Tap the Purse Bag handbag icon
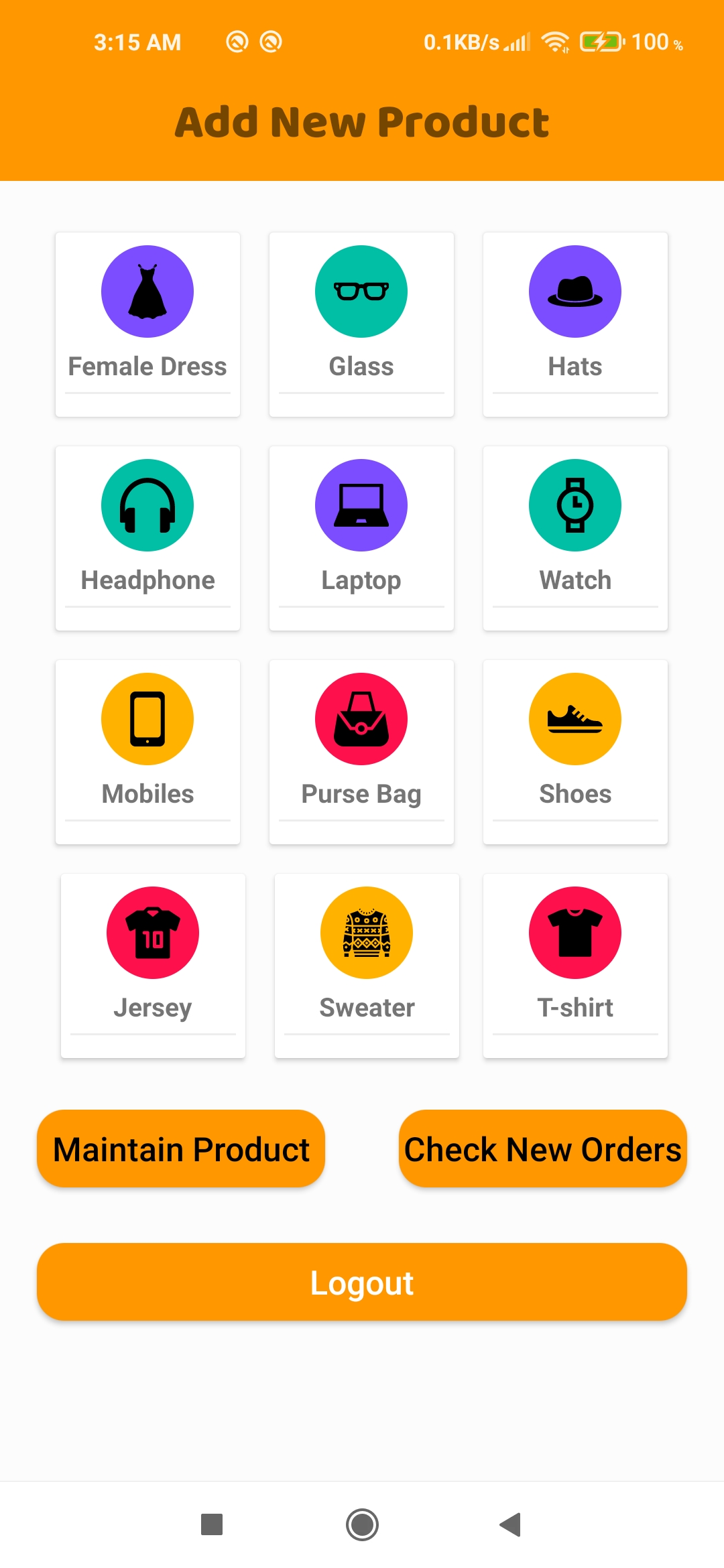 [x=361, y=718]
